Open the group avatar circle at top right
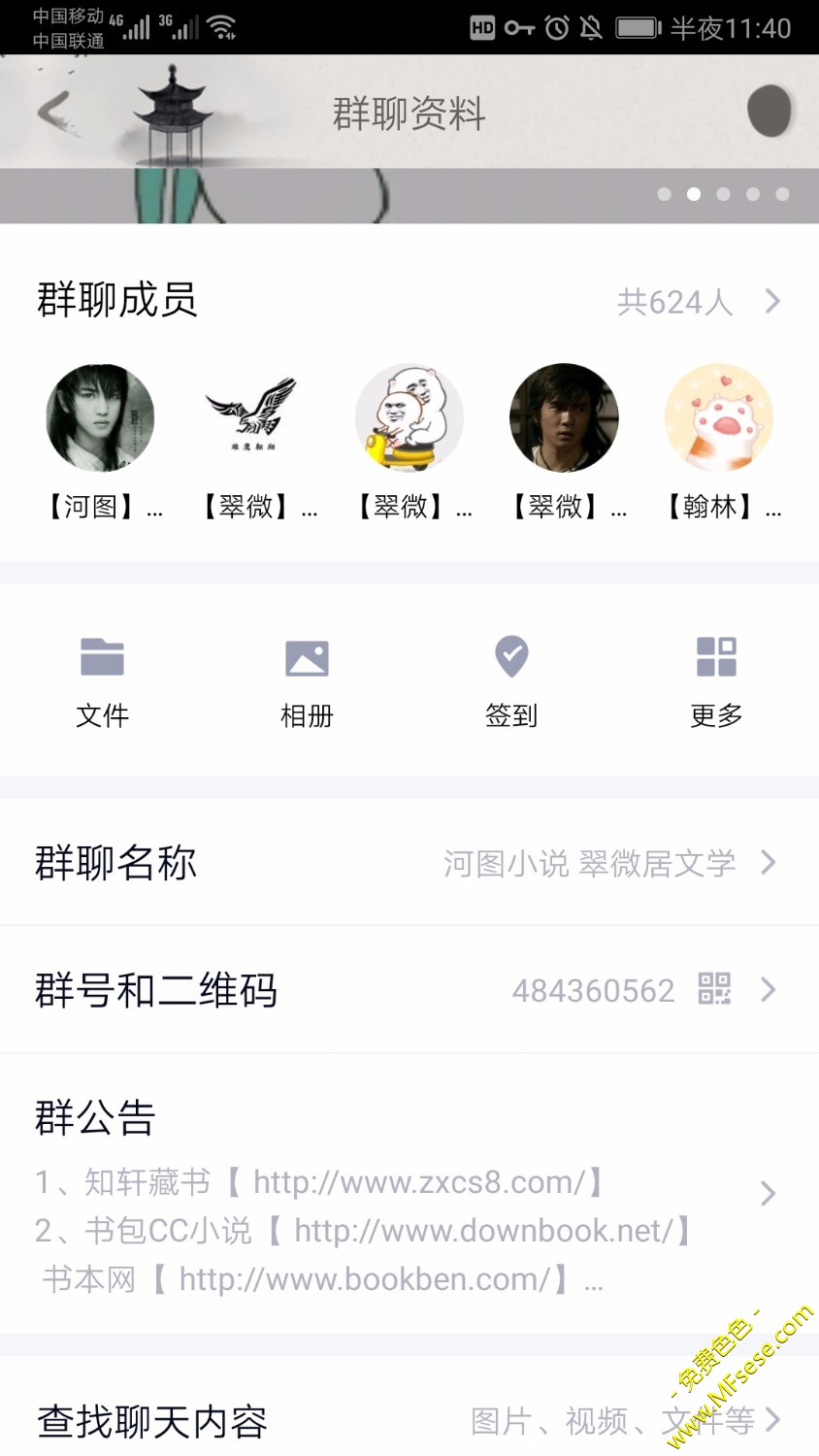 770,113
